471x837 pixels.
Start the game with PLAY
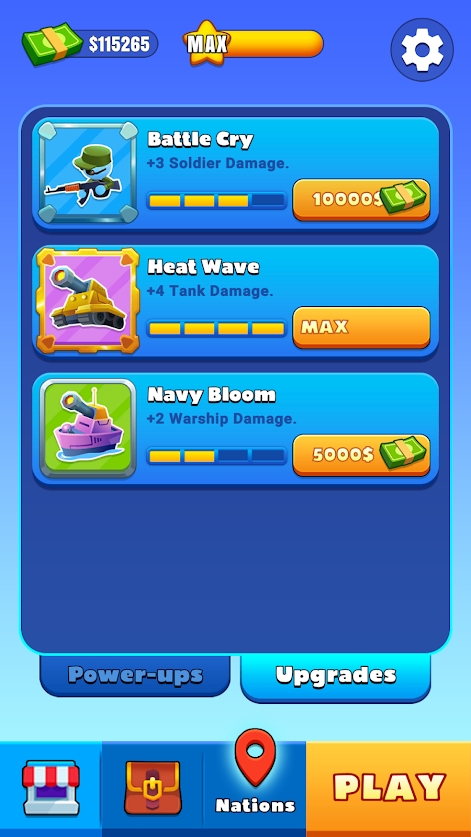tap(389, 788)
